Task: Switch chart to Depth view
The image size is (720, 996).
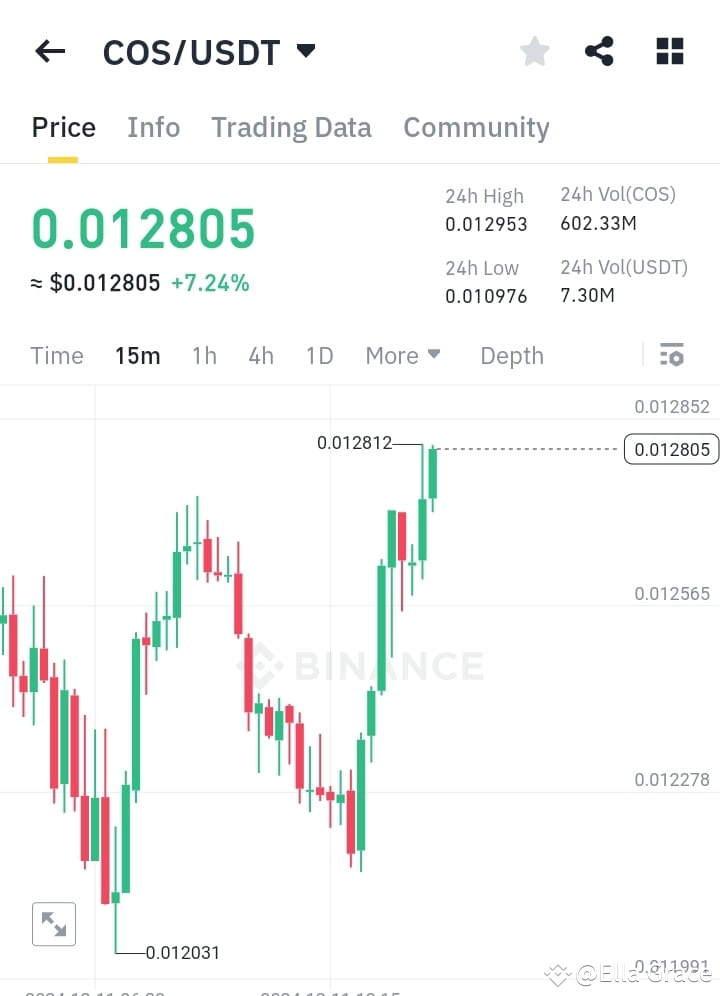Action: pos(511,355)
